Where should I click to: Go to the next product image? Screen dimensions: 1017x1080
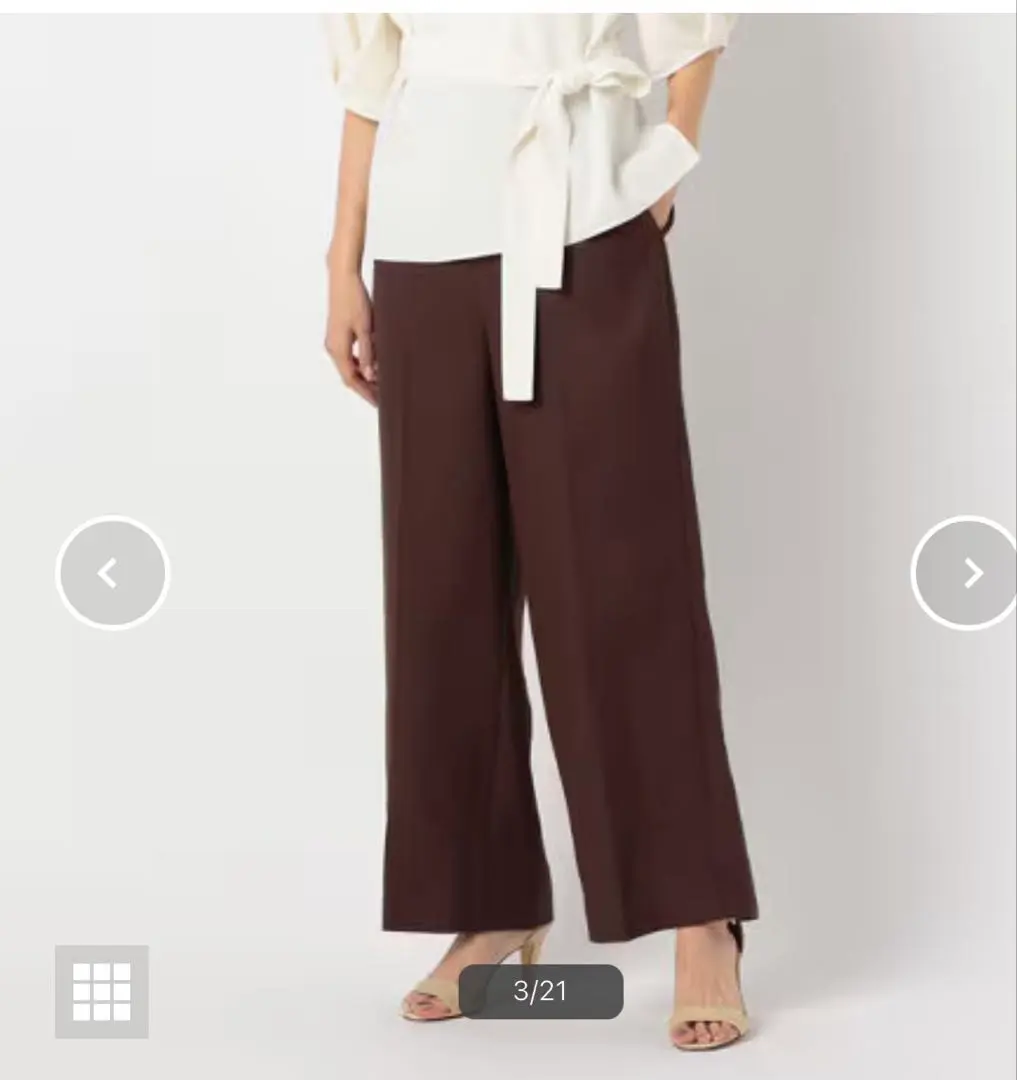click(x=966, y=573)
